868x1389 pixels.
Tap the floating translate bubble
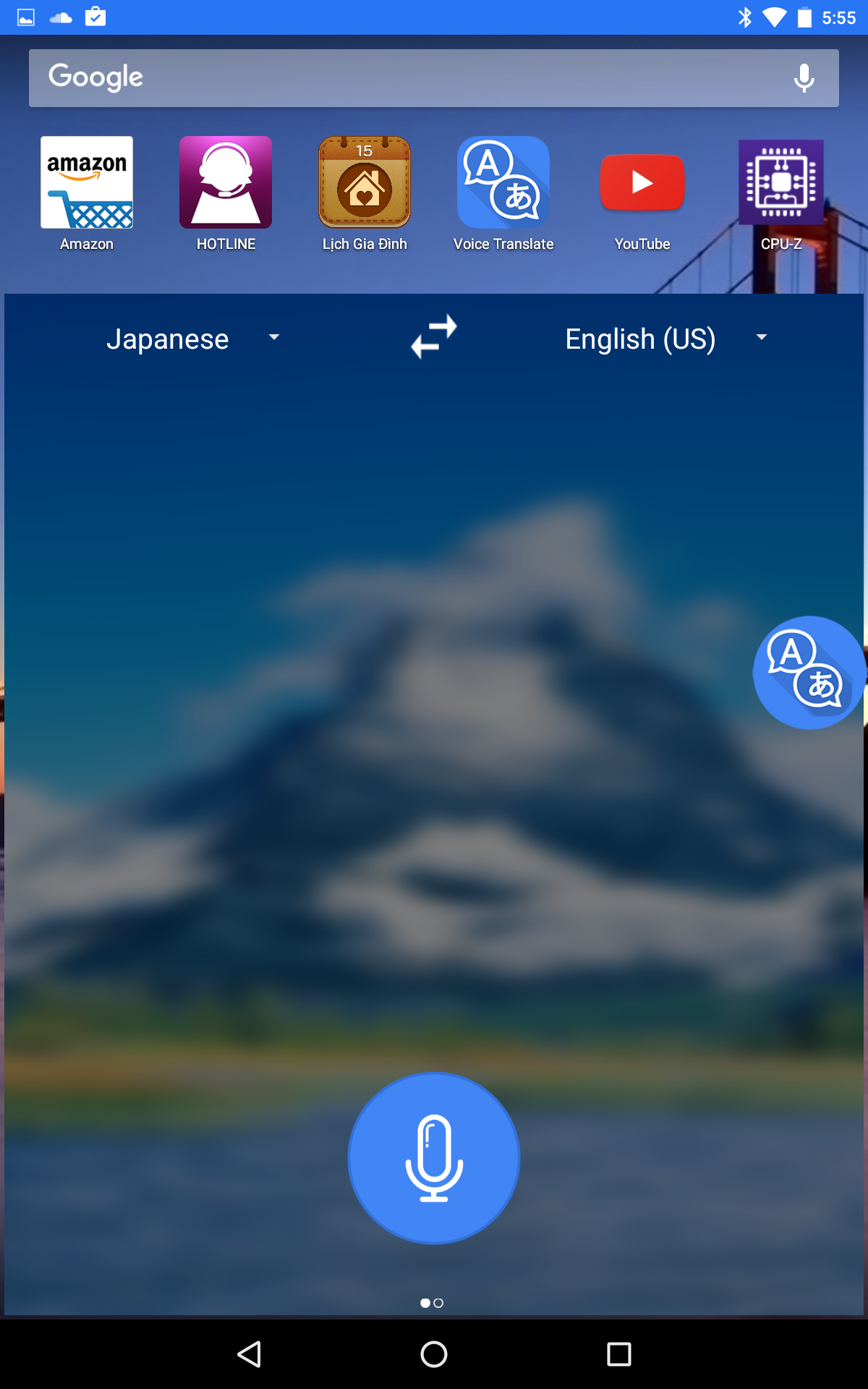(x=809, y=672)
